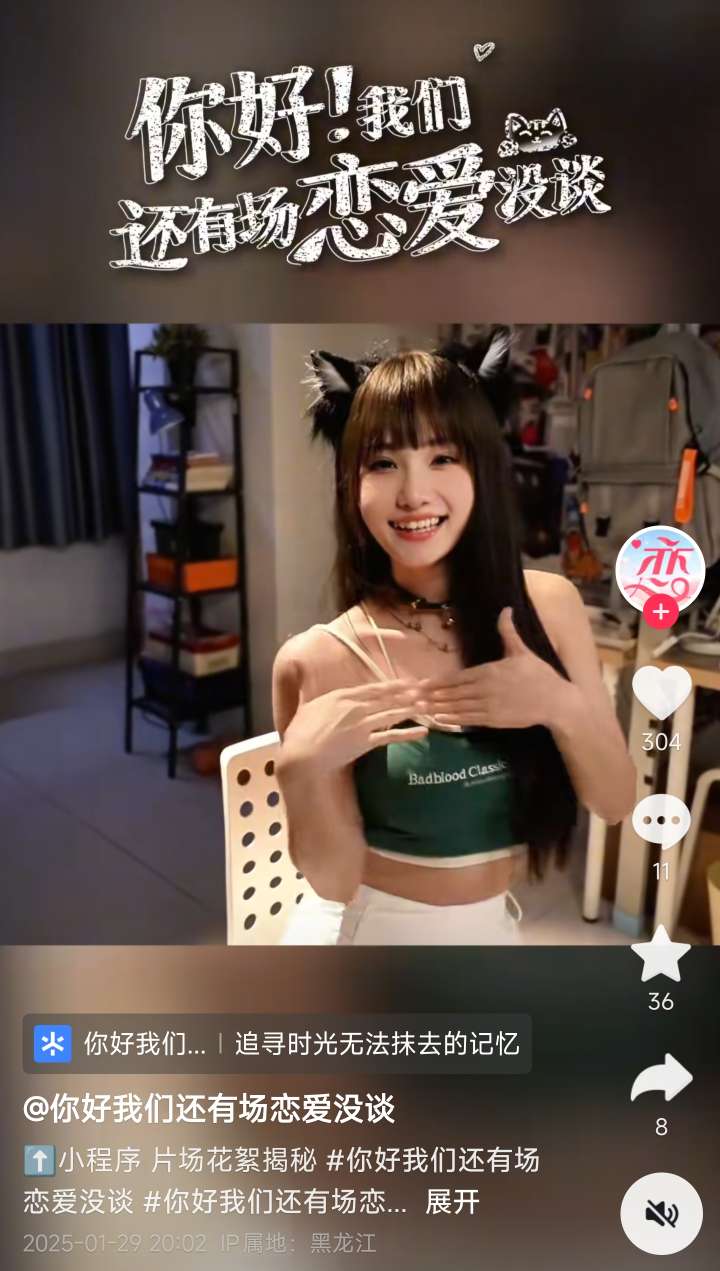Like this video with the heart
The width and height of the screenshot is (720, 1271).
pos(661,692)
